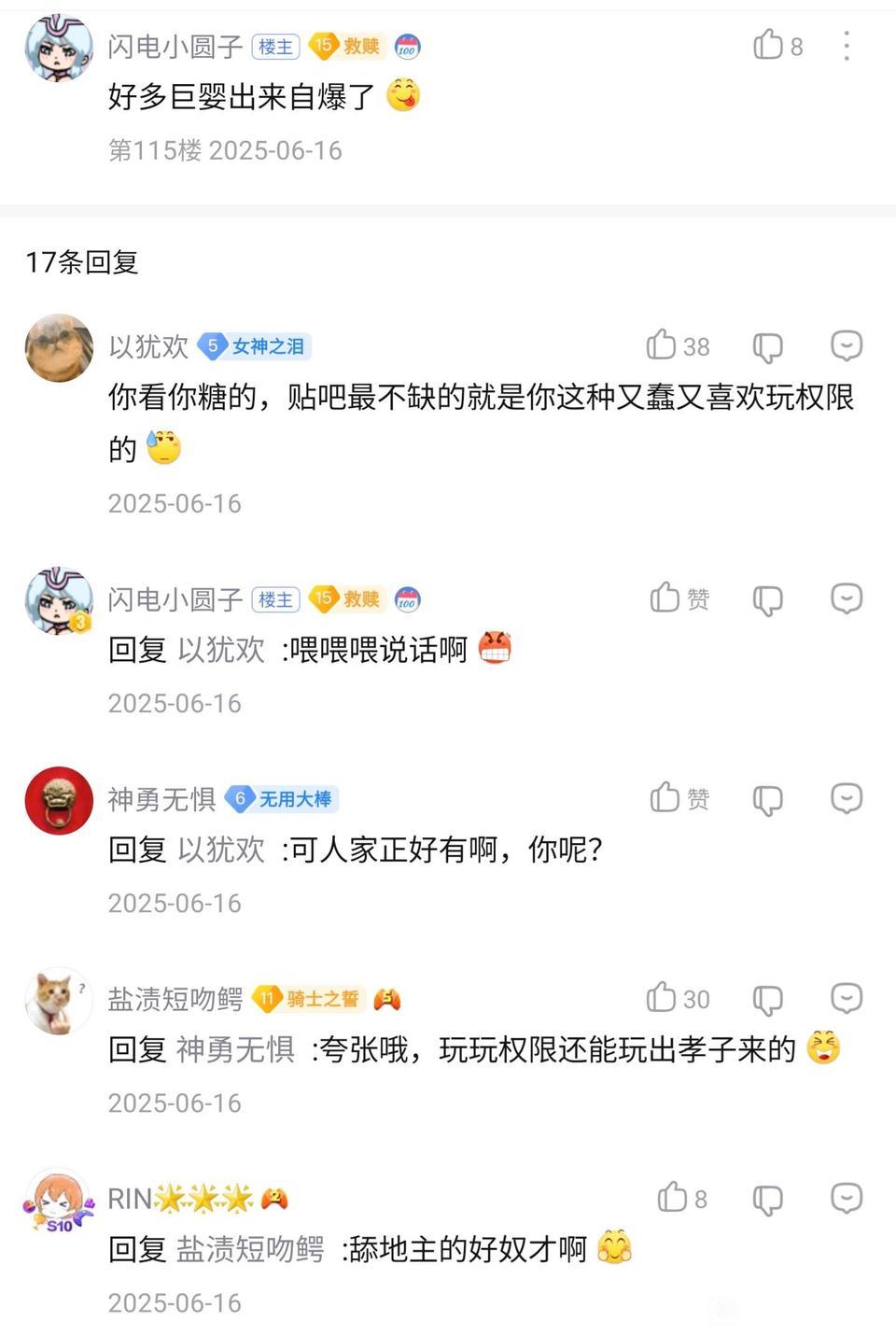Reply to 神勇无惧's comment
This screenshot has height=1335, width=896.
(846, 797)
